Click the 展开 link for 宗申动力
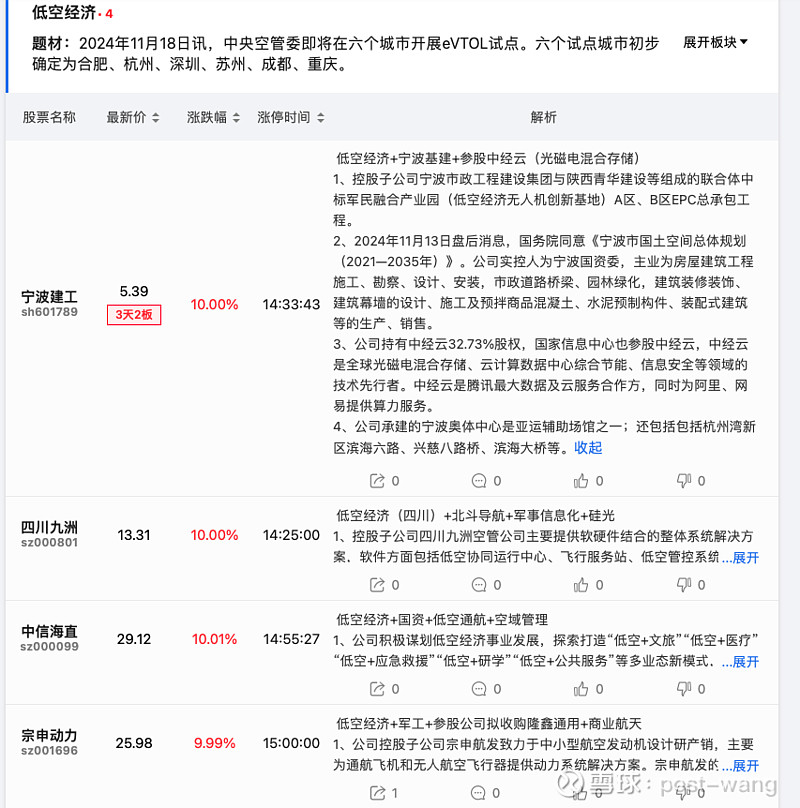This screenshot has height=808, width=800. click(x=743, y=765)
